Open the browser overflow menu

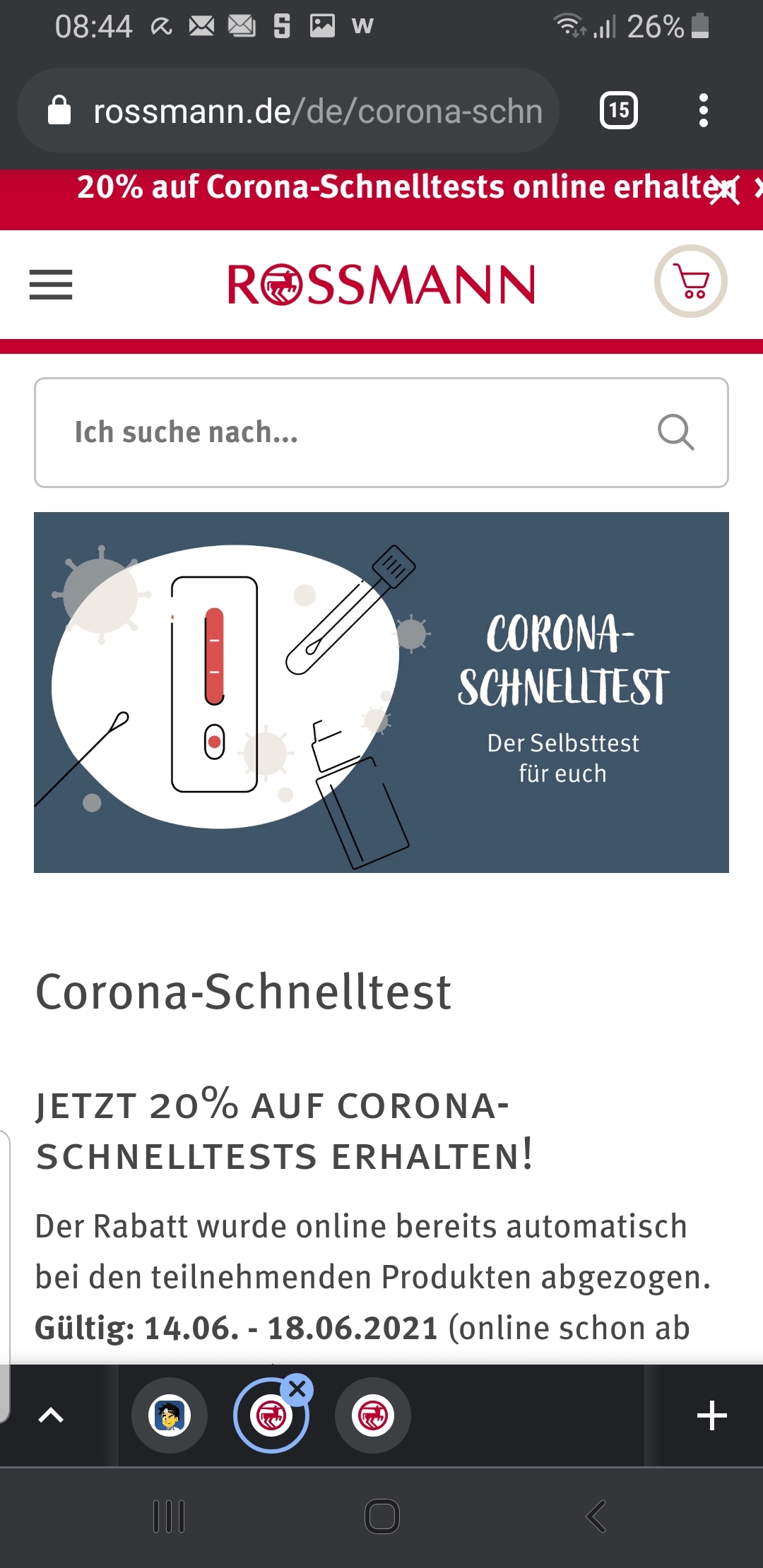(x=703, y=111)
